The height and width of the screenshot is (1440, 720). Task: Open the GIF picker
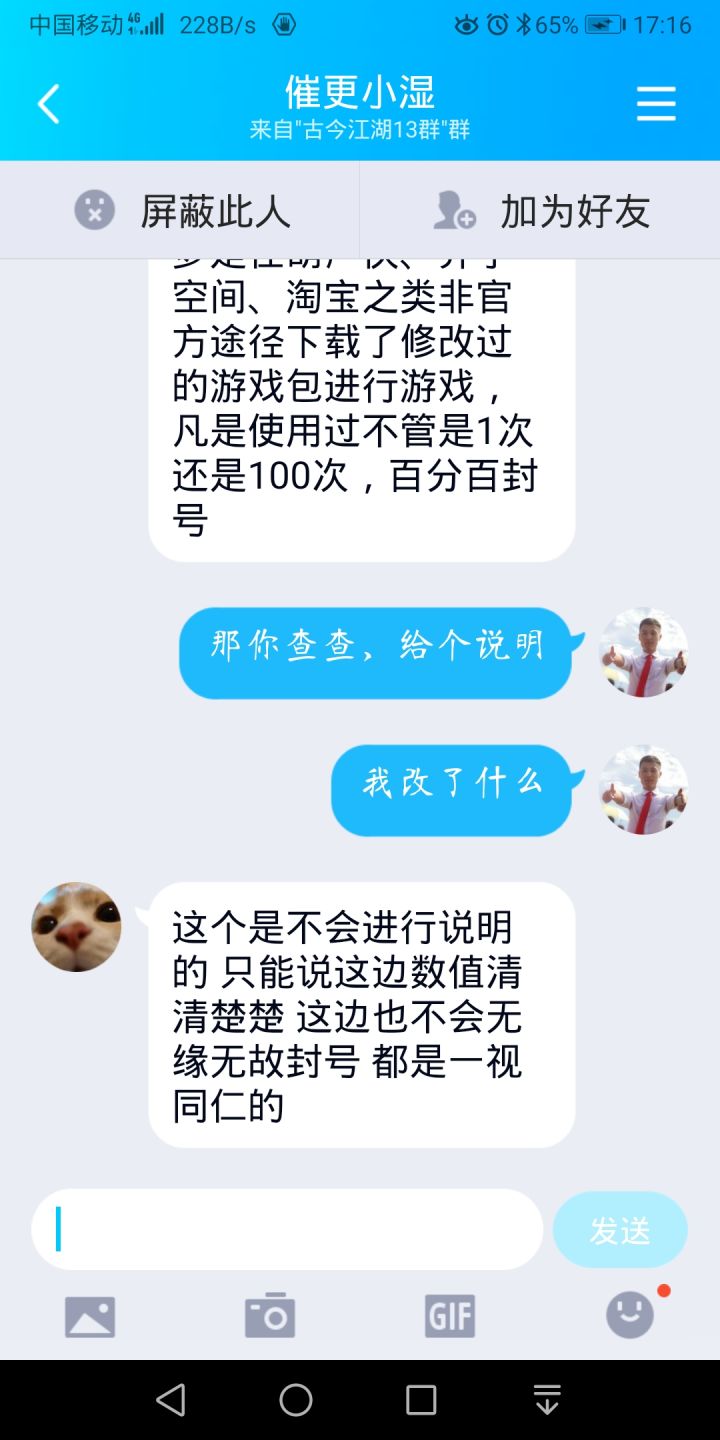click(449, 1315)
